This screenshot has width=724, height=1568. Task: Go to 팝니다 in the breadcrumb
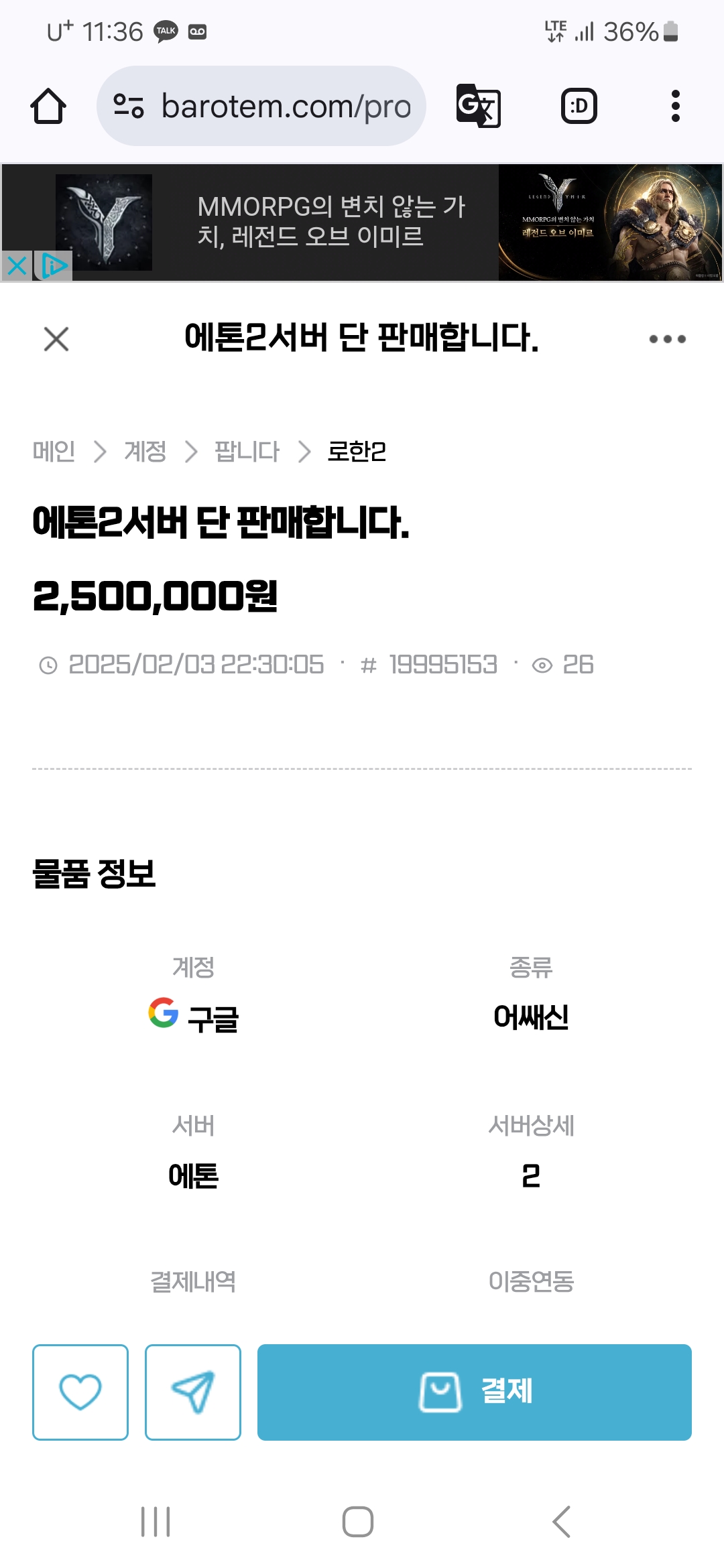(x=247, y=451)
